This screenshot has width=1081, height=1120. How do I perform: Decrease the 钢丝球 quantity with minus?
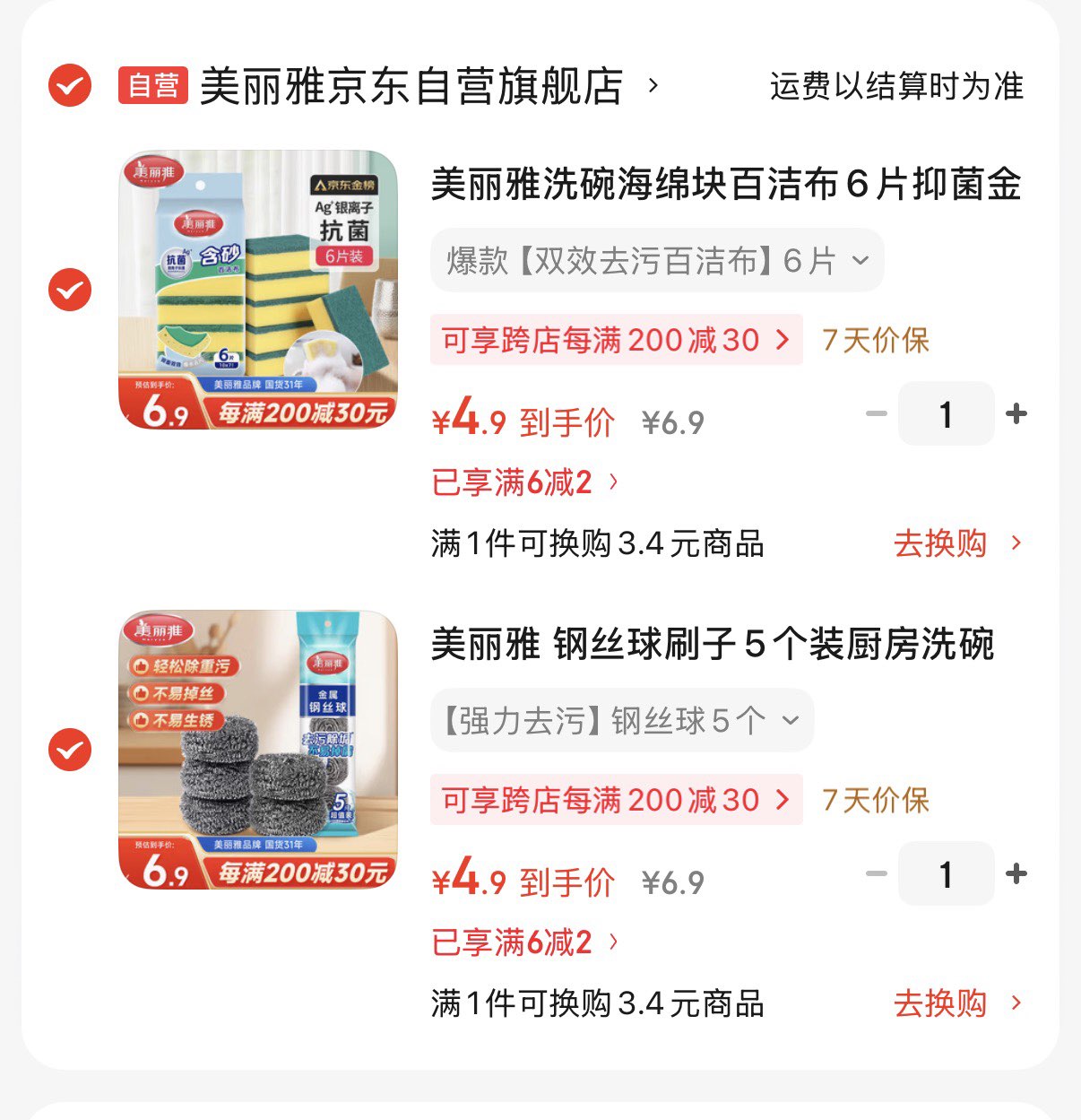click(x=876, y=873)
